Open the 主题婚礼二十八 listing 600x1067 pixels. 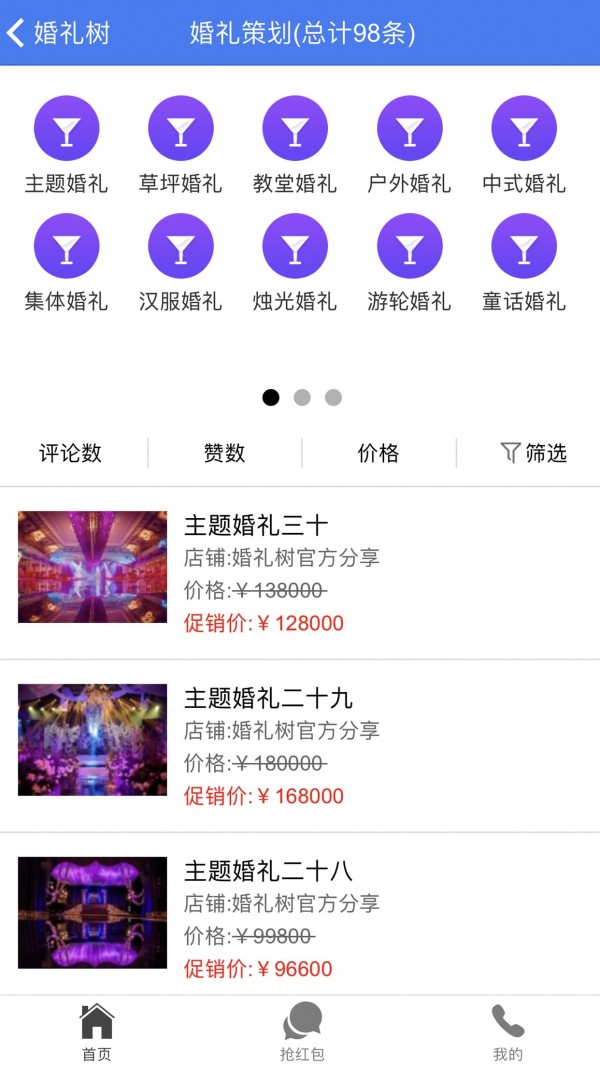(300, 915)
